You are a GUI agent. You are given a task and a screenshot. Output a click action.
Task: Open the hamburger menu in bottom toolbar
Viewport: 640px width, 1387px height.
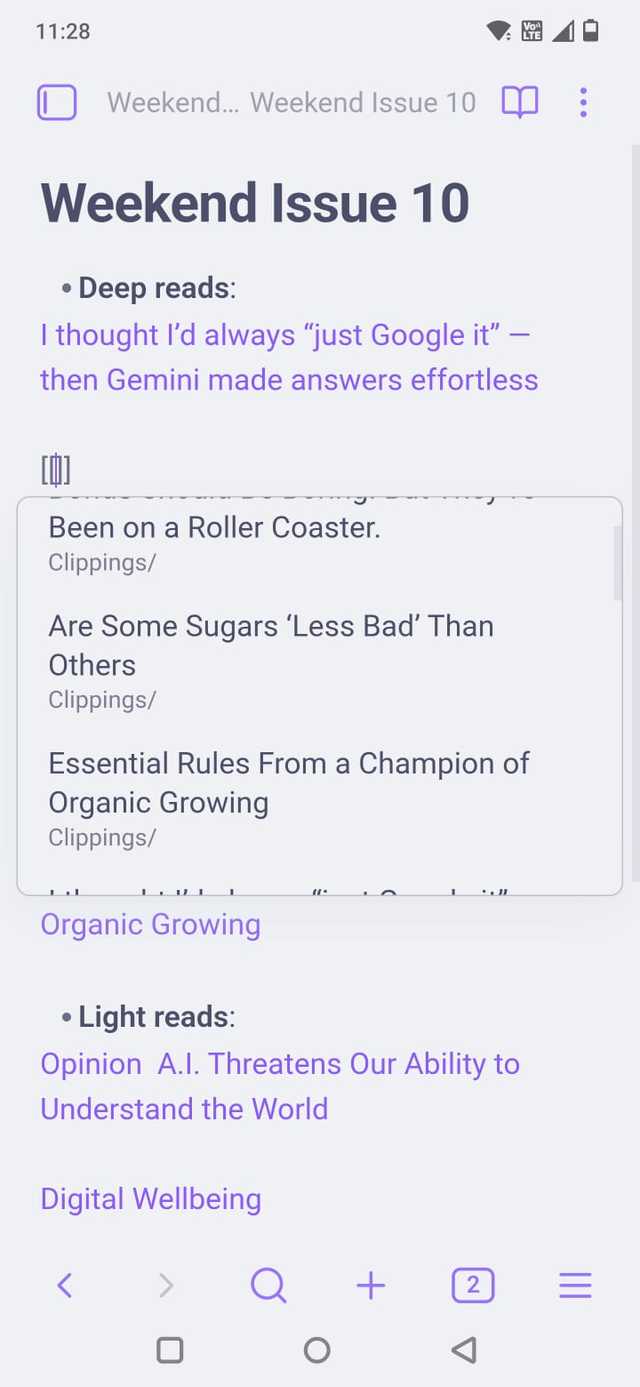click(x=575, y=1285)
